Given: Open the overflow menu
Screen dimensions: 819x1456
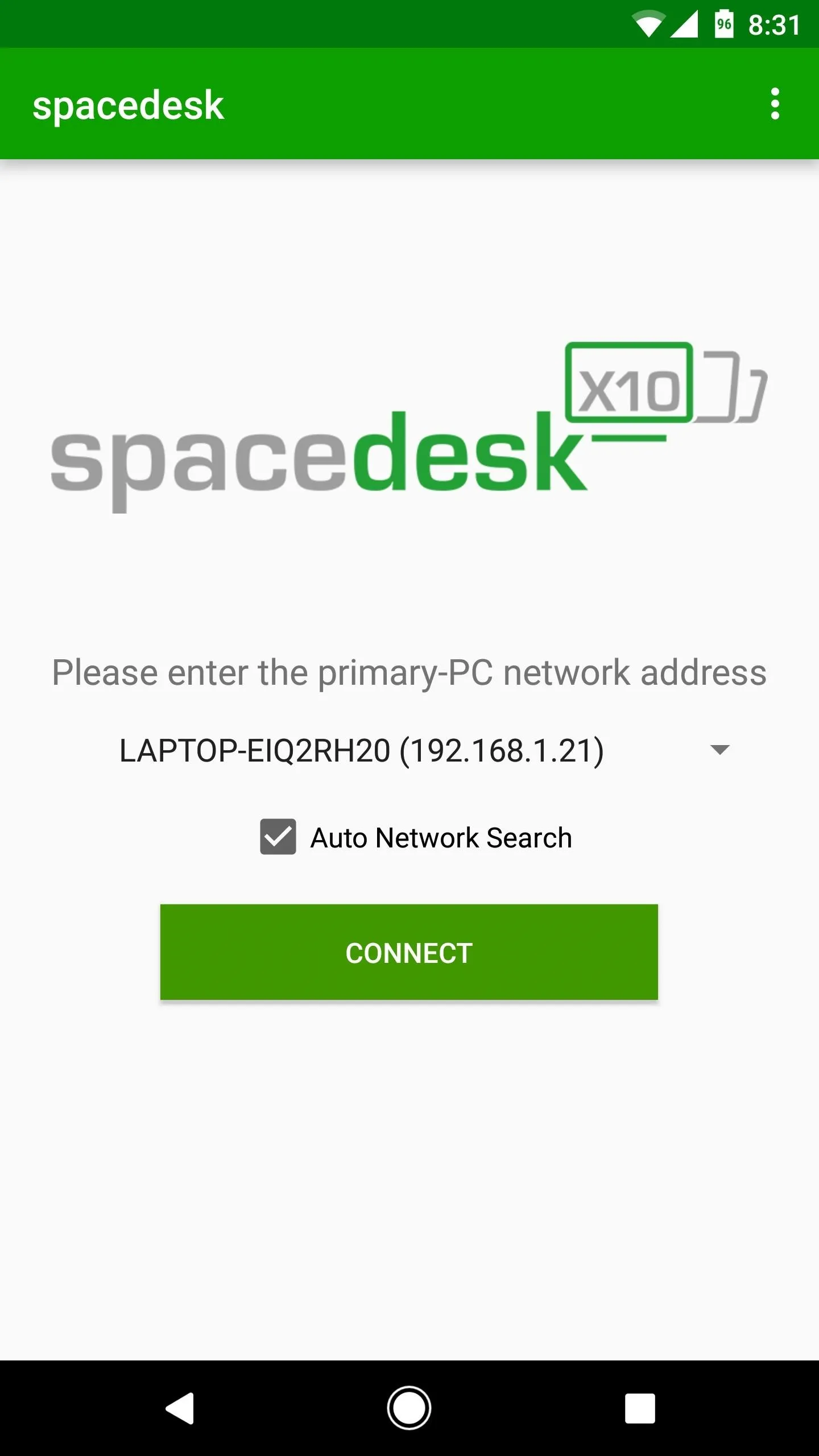Looking at the screenshot, I should coord(775,104).
